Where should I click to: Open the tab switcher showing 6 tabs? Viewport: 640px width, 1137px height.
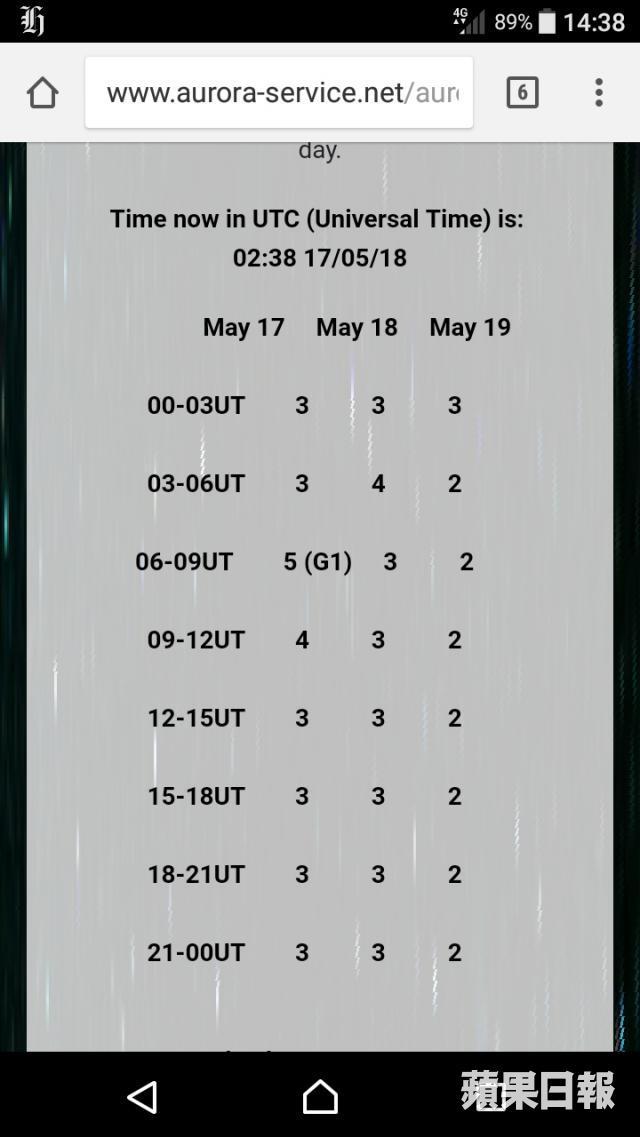point(522,93)
